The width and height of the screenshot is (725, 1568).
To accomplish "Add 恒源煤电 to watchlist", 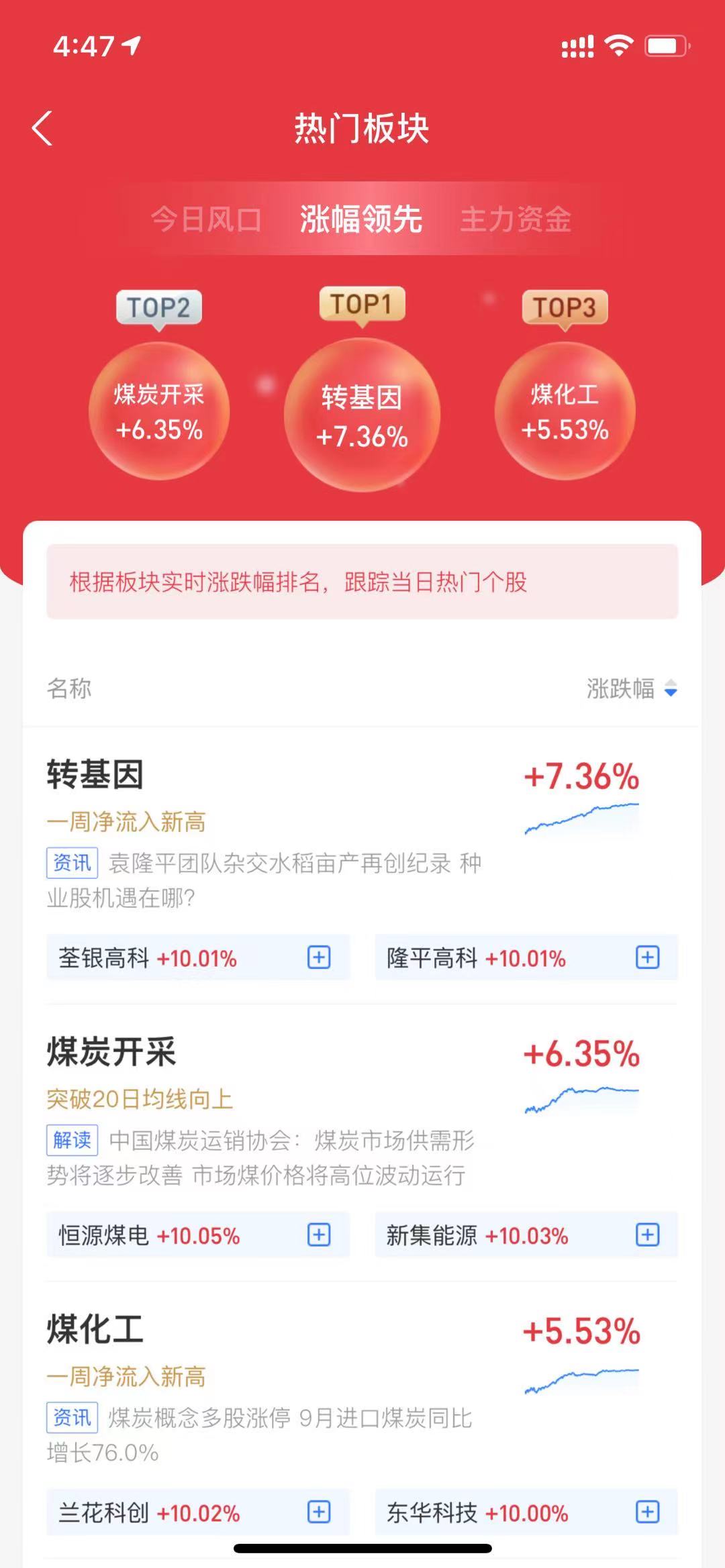I will 319,1235.
